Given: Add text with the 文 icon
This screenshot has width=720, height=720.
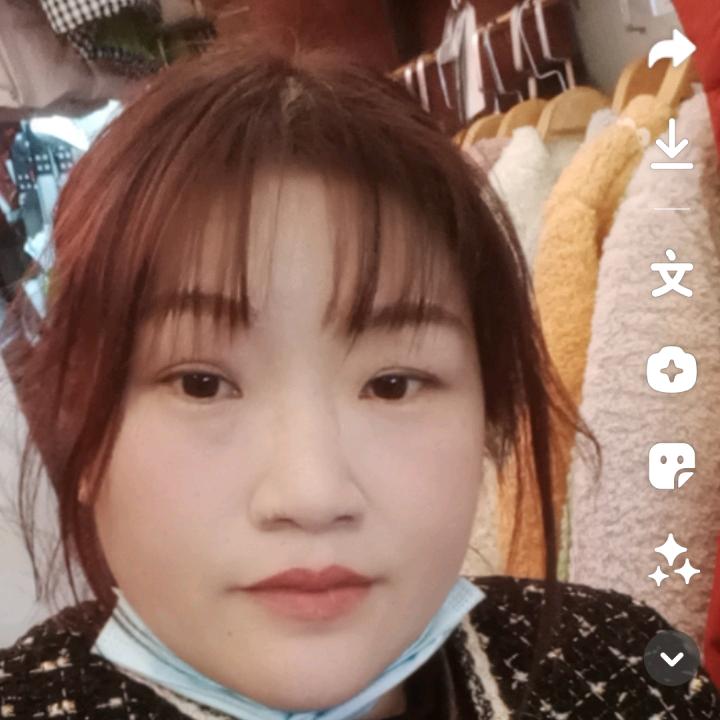Looking at the screenshot, I should tap(671, 273).
